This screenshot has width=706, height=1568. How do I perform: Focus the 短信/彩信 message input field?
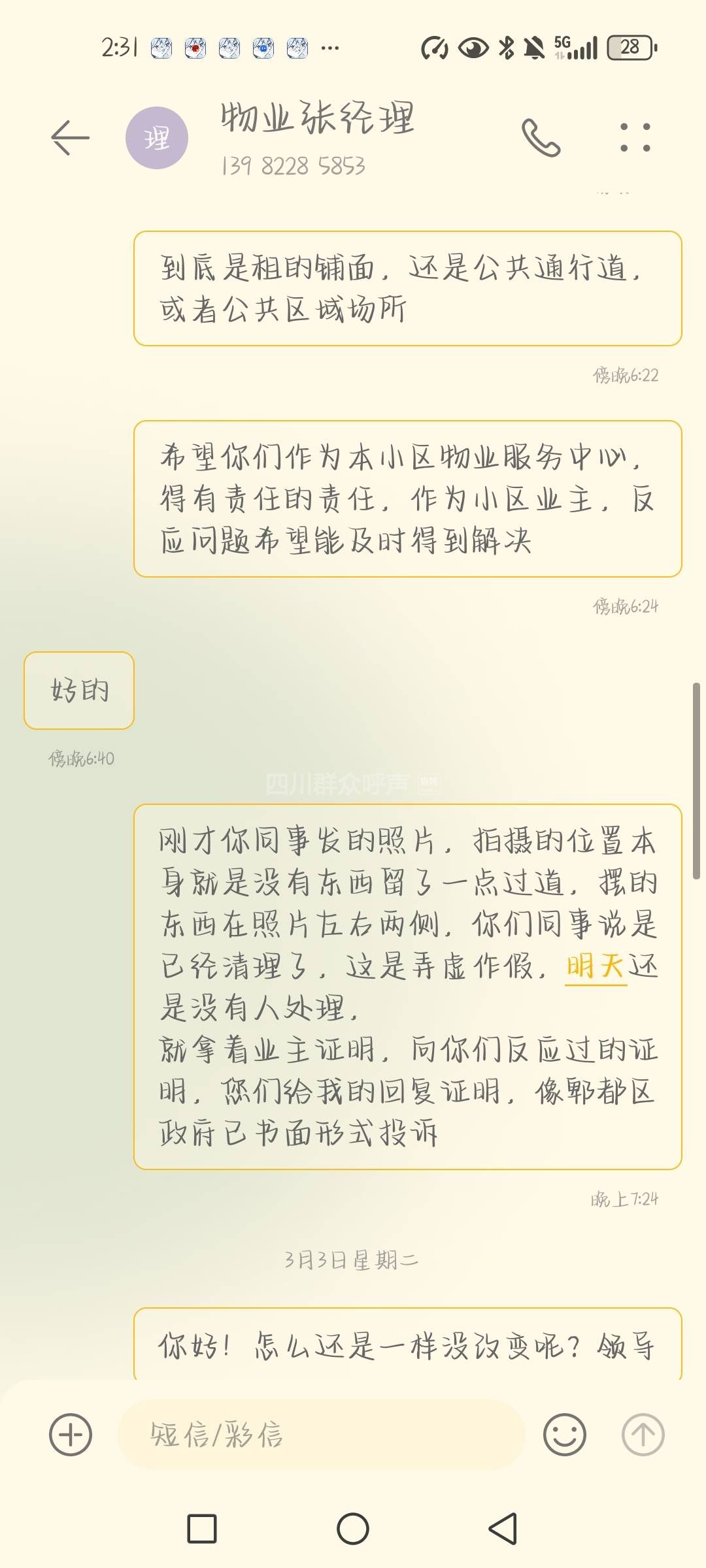click(x=320, y=1435)
